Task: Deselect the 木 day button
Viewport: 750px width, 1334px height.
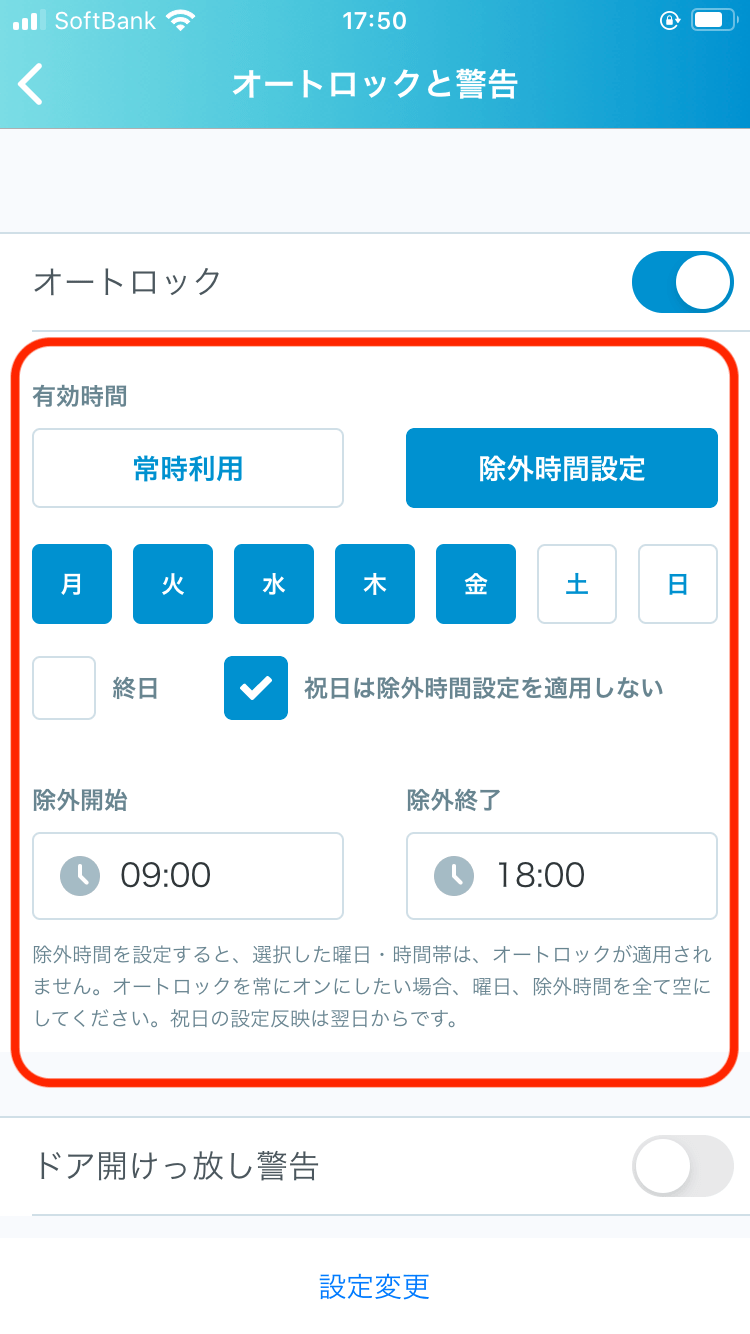Action: point(375,584)
